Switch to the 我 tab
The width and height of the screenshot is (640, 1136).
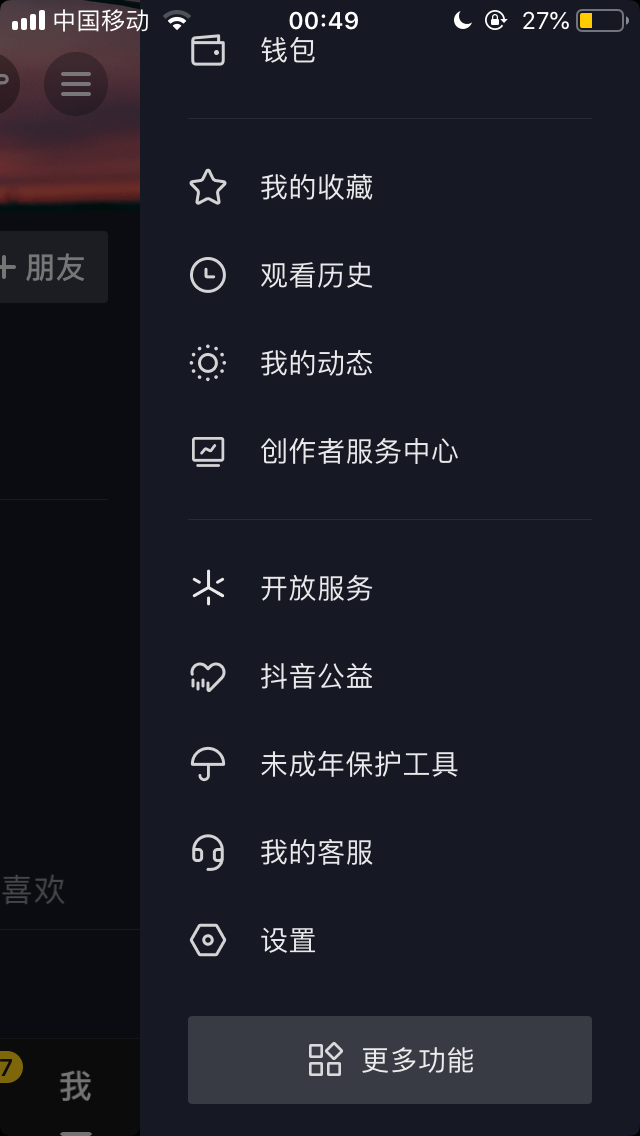click(x=75, y=1086)
